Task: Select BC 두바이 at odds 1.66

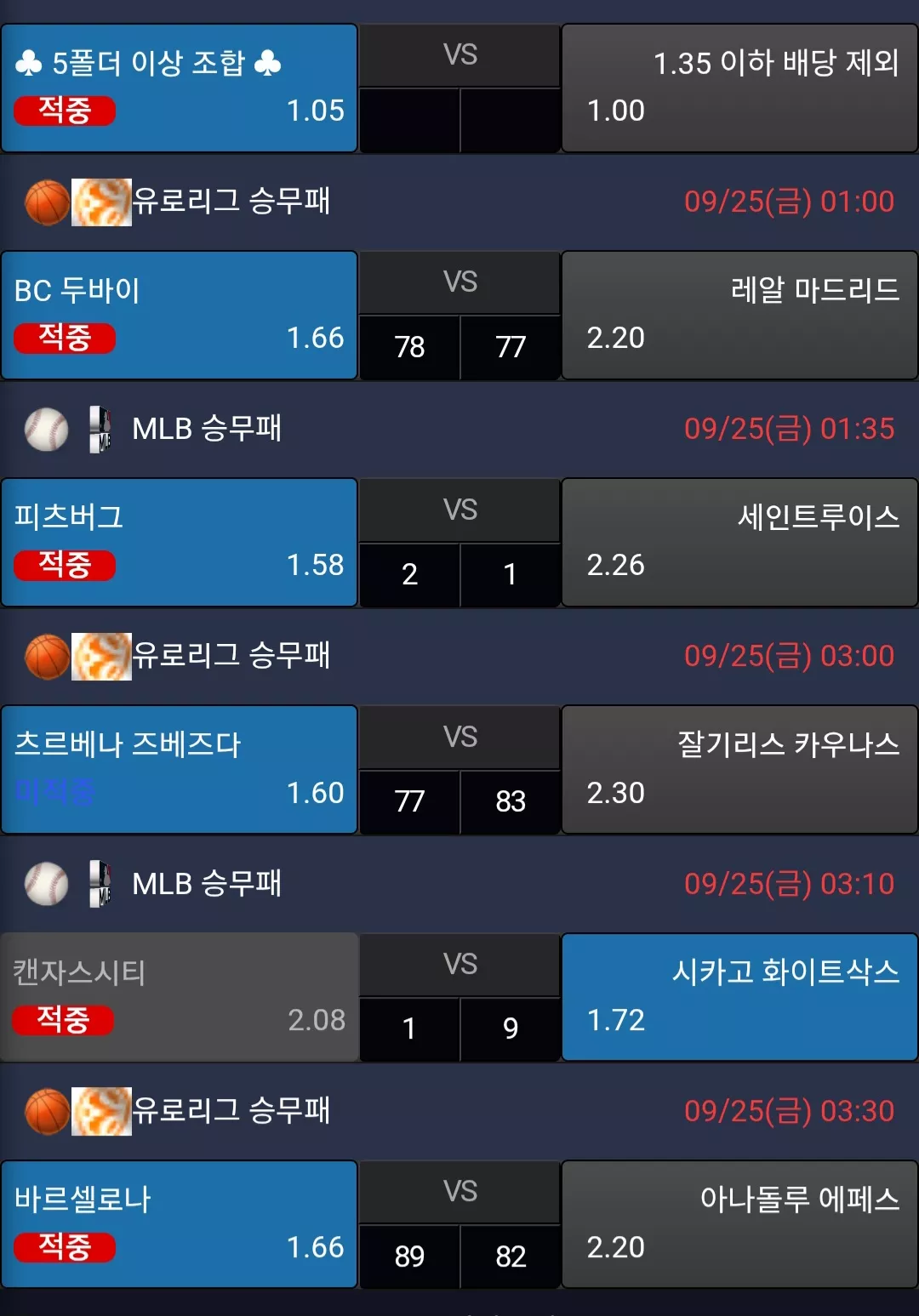Action: pos(179,316)
